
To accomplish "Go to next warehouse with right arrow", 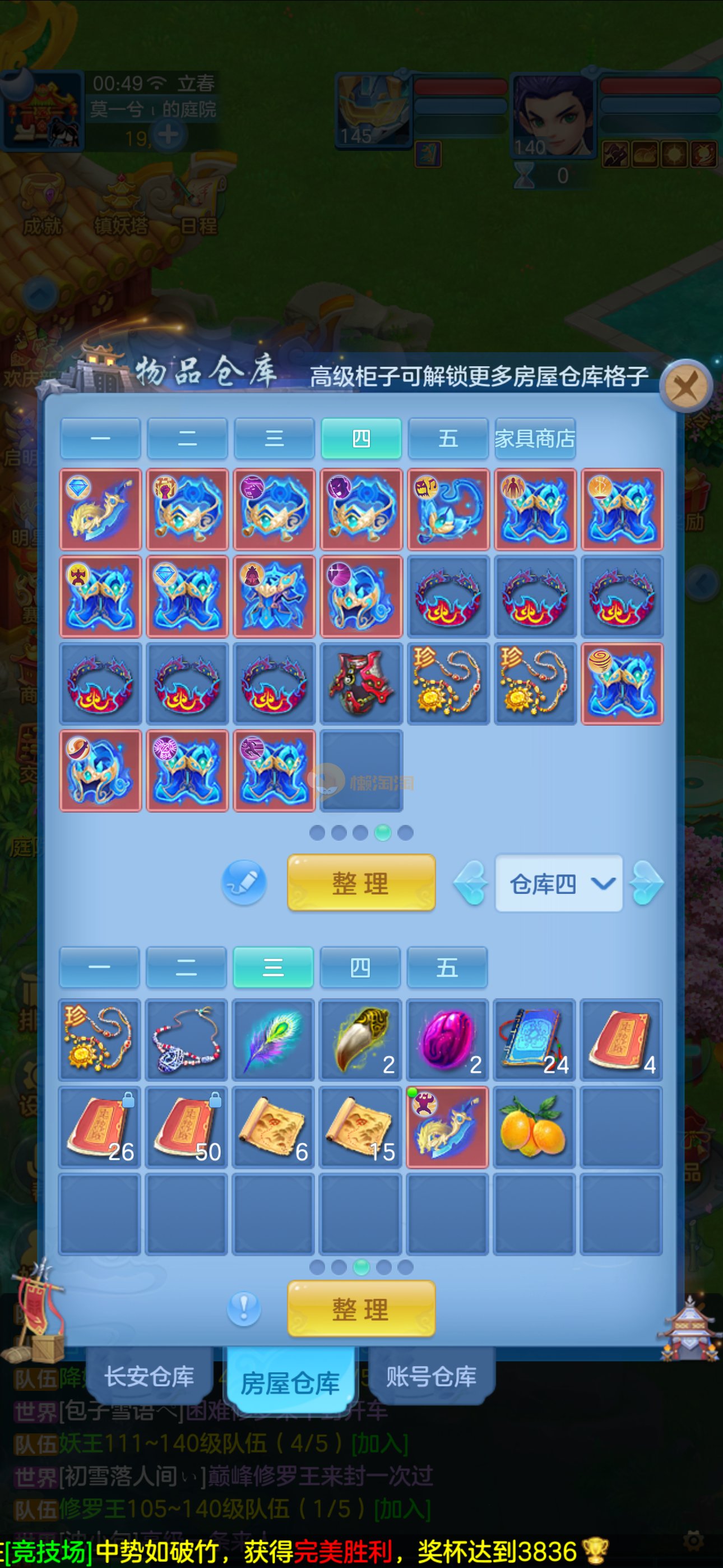I will [x=647, y=883].
